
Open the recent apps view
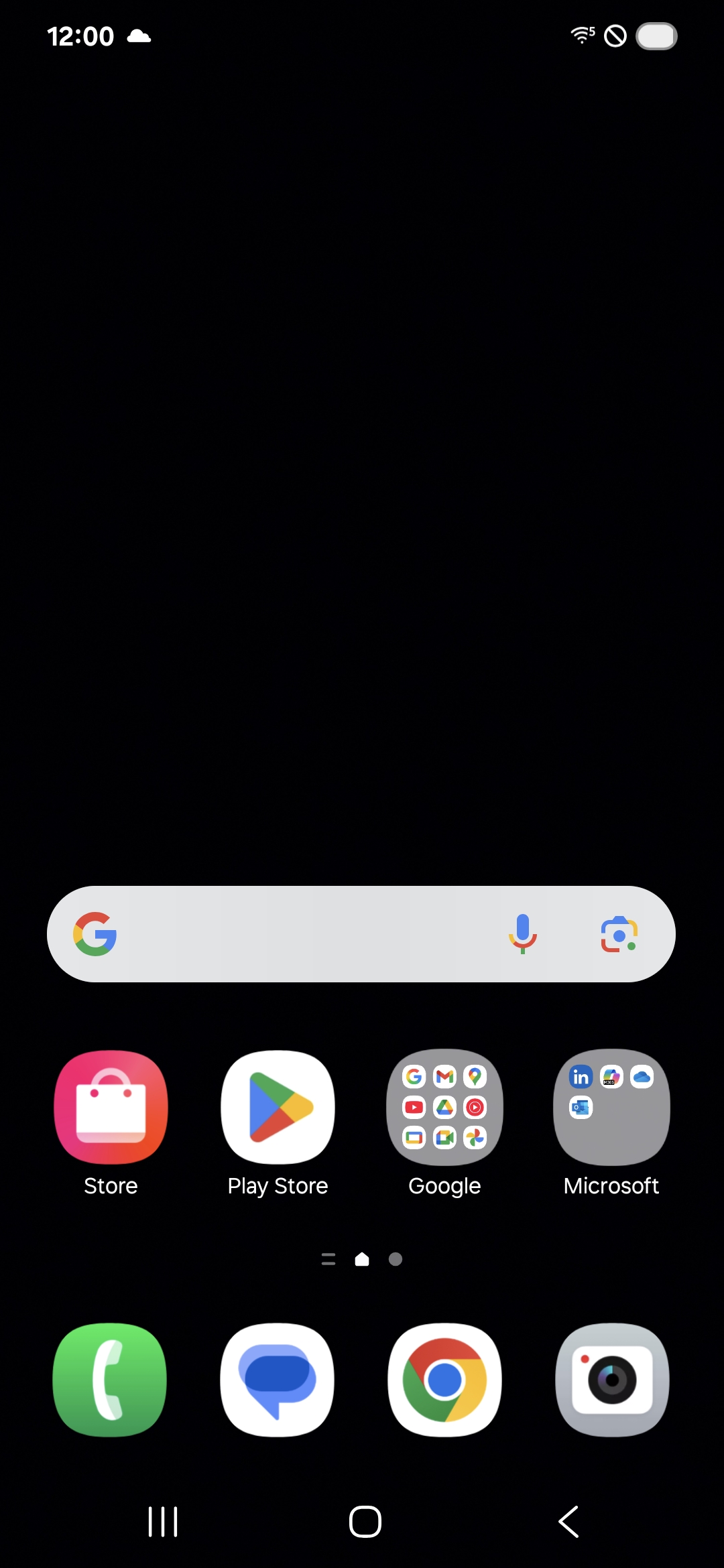pyautogui.click(x=163, y=1521)
